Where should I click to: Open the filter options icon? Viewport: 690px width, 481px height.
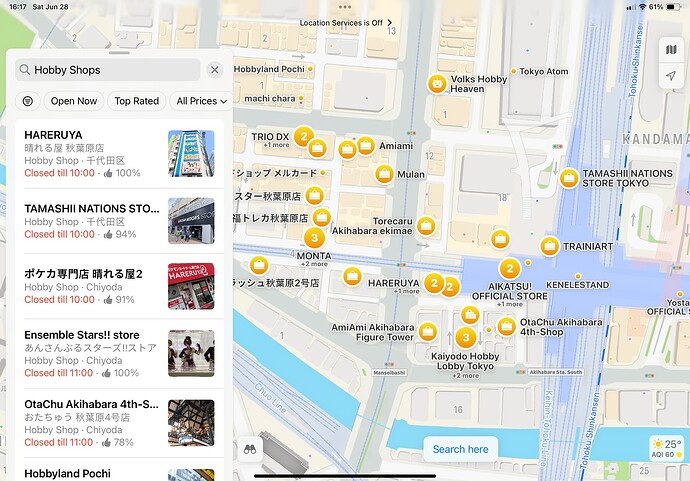coord(27,101)
